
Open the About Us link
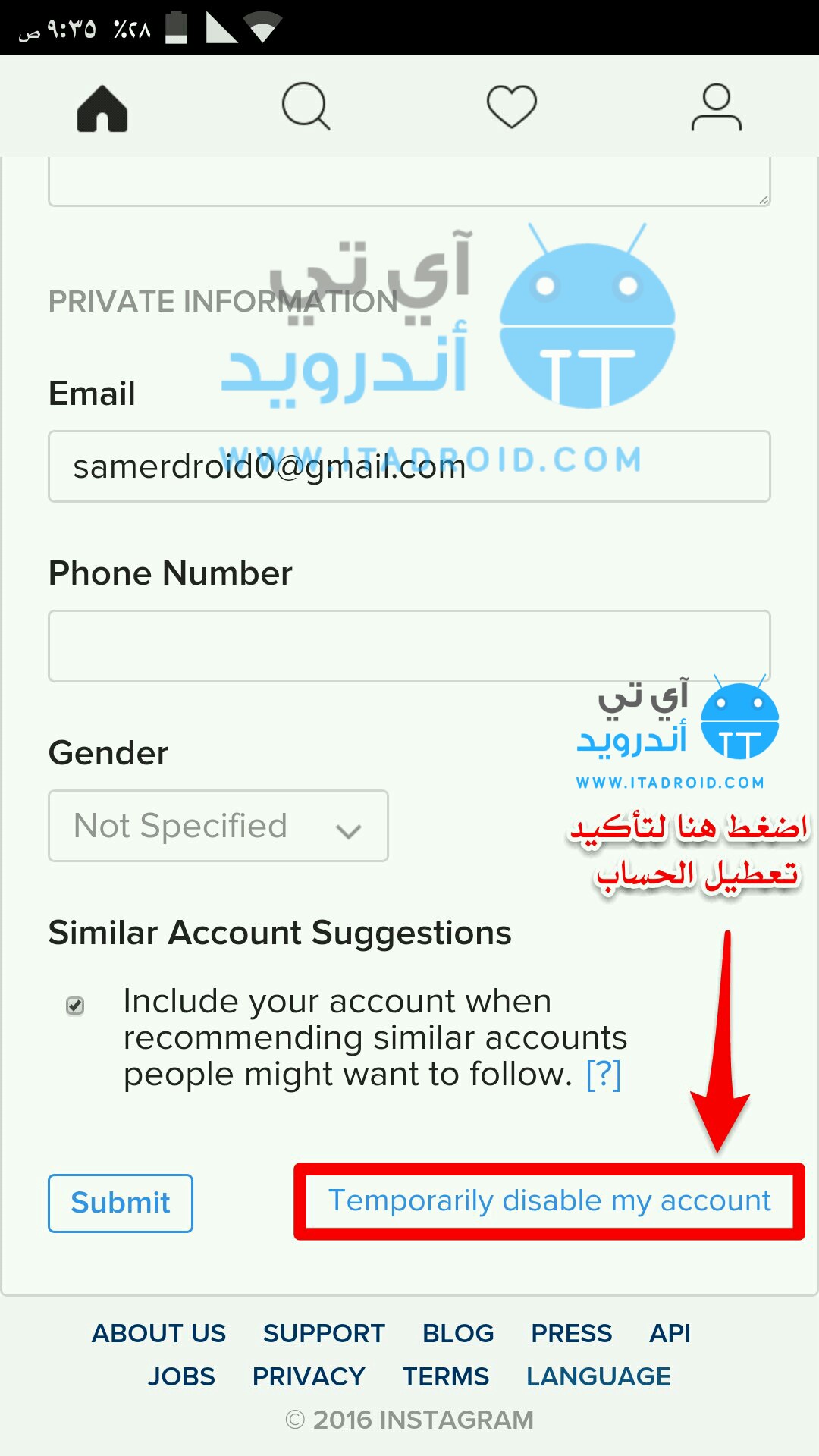(158, 1333)
